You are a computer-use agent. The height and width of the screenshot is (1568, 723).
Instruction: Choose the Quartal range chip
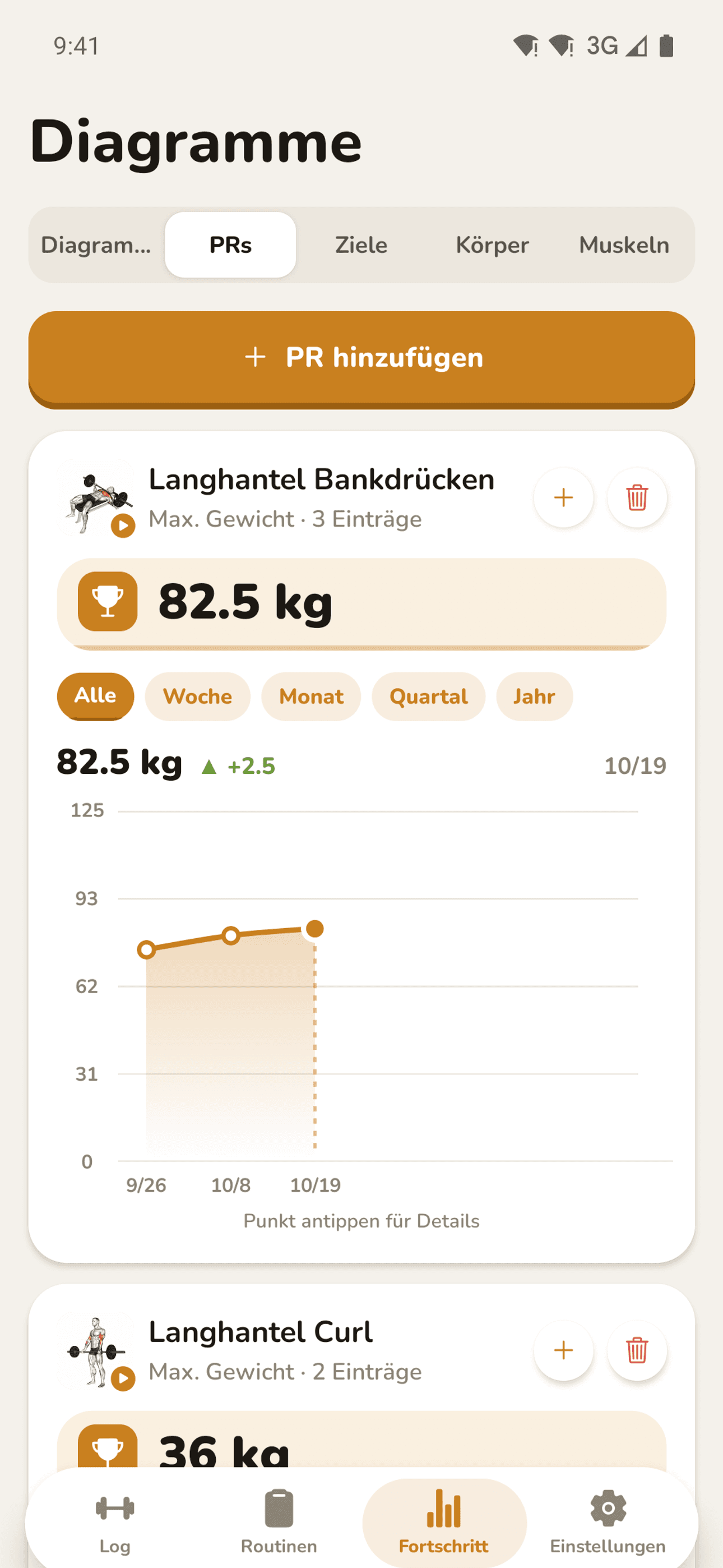(x=428, y=697)
